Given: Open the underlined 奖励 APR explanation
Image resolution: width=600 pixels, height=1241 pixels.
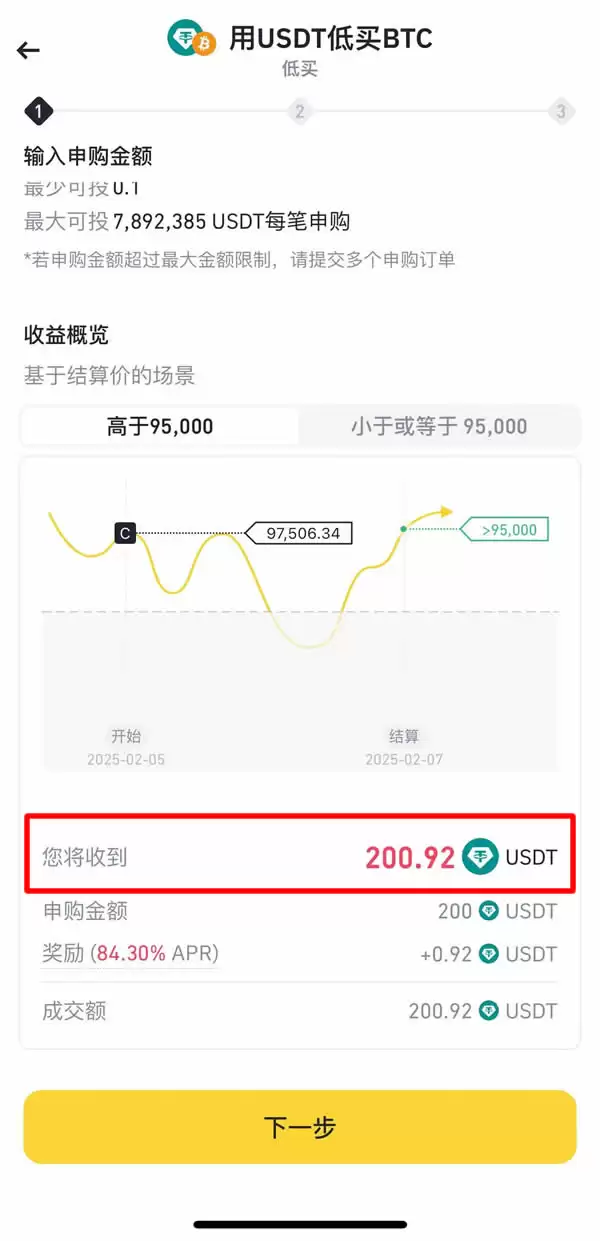Looking at the screenshot, I should point(130,954).
